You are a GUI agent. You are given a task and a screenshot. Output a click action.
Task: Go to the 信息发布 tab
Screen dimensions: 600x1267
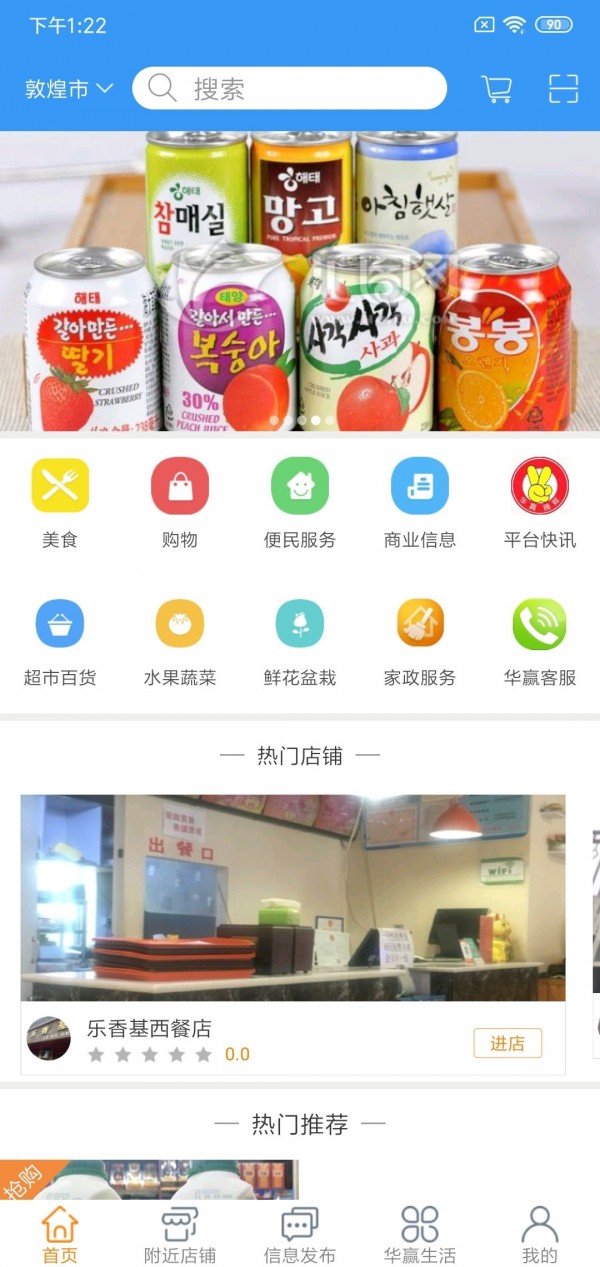coord(300,1234)
